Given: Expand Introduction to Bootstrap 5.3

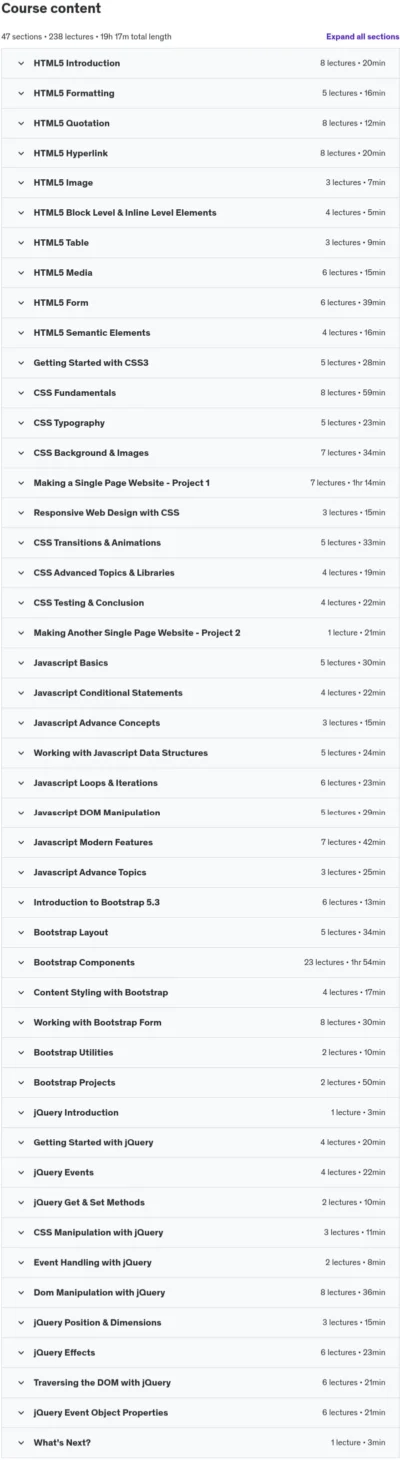Looking at the screenshot, I should [x=200, y=903].
